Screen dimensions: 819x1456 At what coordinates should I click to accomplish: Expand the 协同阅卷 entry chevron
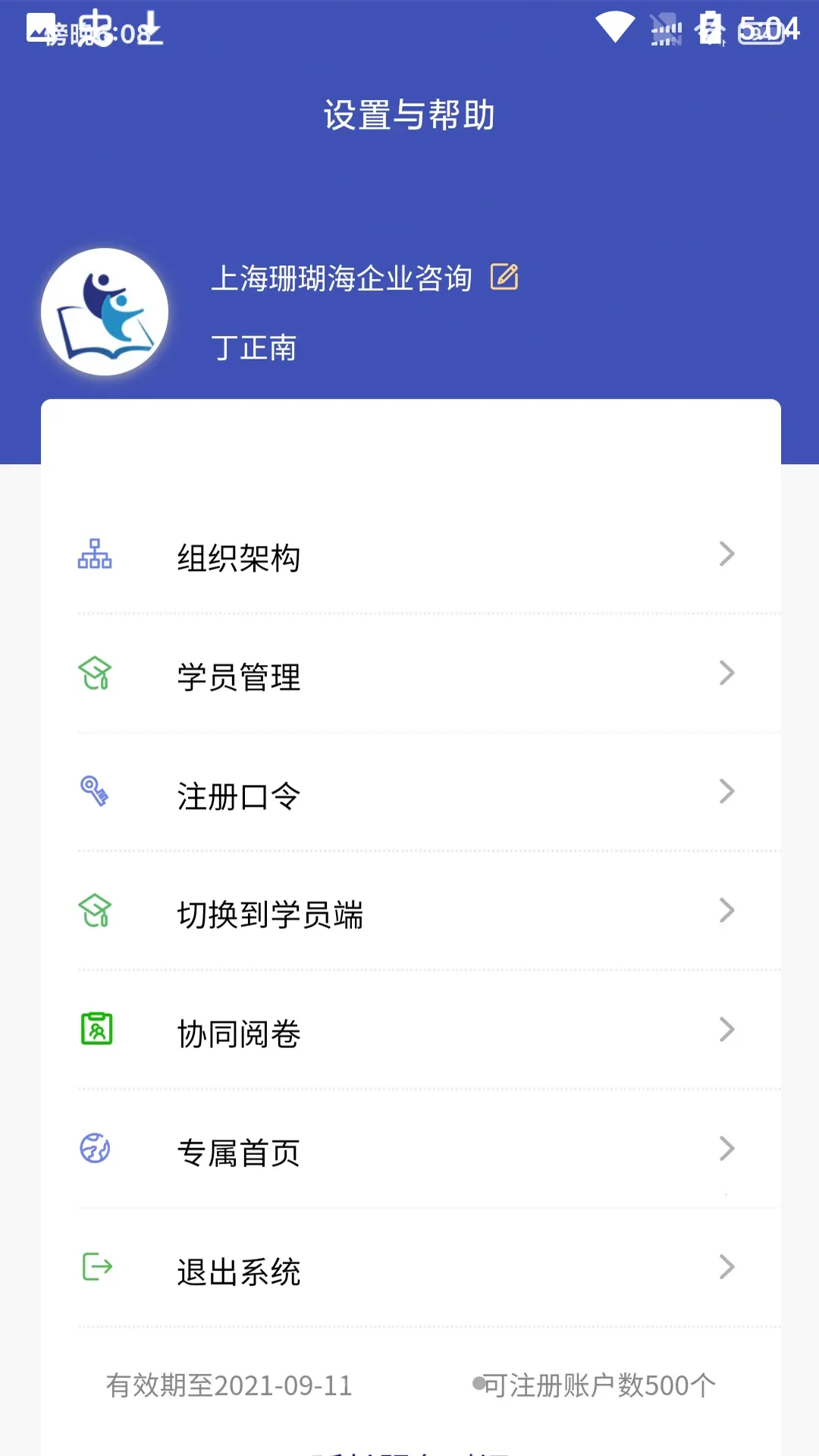click(726, 1030)
